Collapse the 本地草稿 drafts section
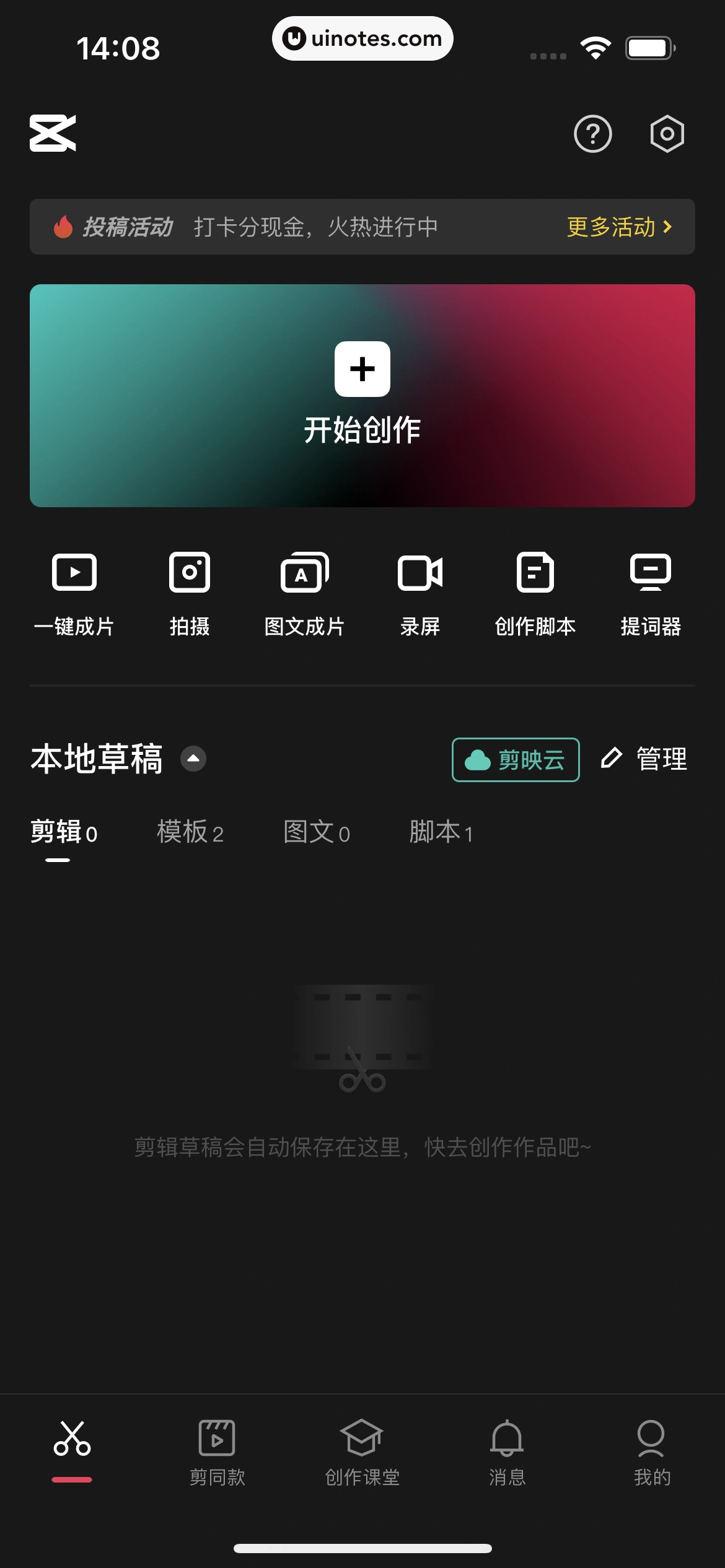The image size is (725, 1568). coord(193,759)
